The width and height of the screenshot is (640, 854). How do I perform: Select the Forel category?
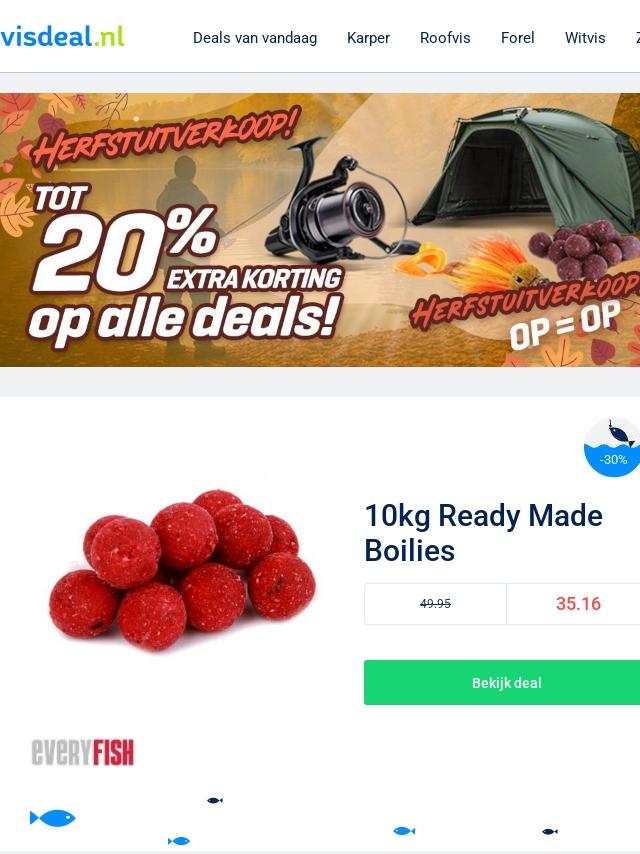517,38
